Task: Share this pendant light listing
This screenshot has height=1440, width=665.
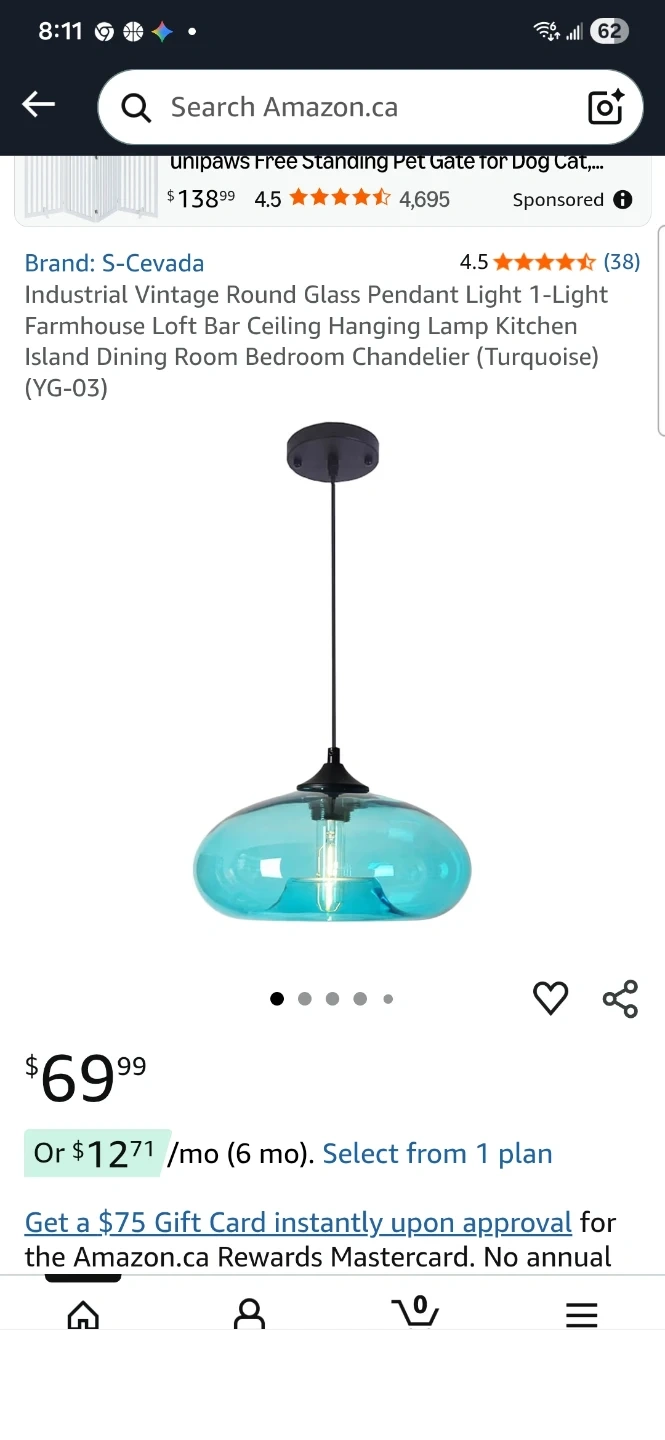Action: pyautogui.click(x=620, y=998)
